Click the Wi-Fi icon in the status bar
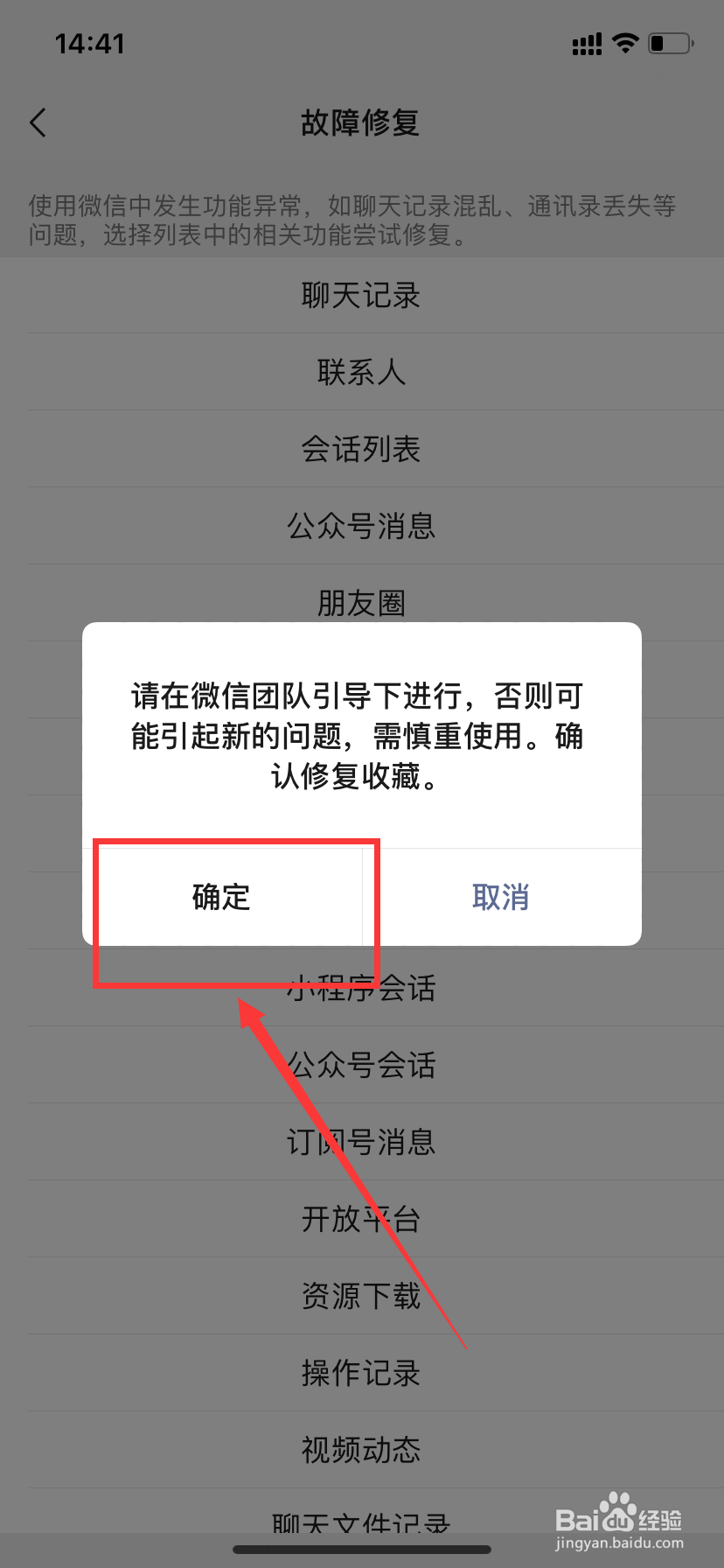Image resolution: width=724 pixels, height=1568 pixels. (626, 43)
